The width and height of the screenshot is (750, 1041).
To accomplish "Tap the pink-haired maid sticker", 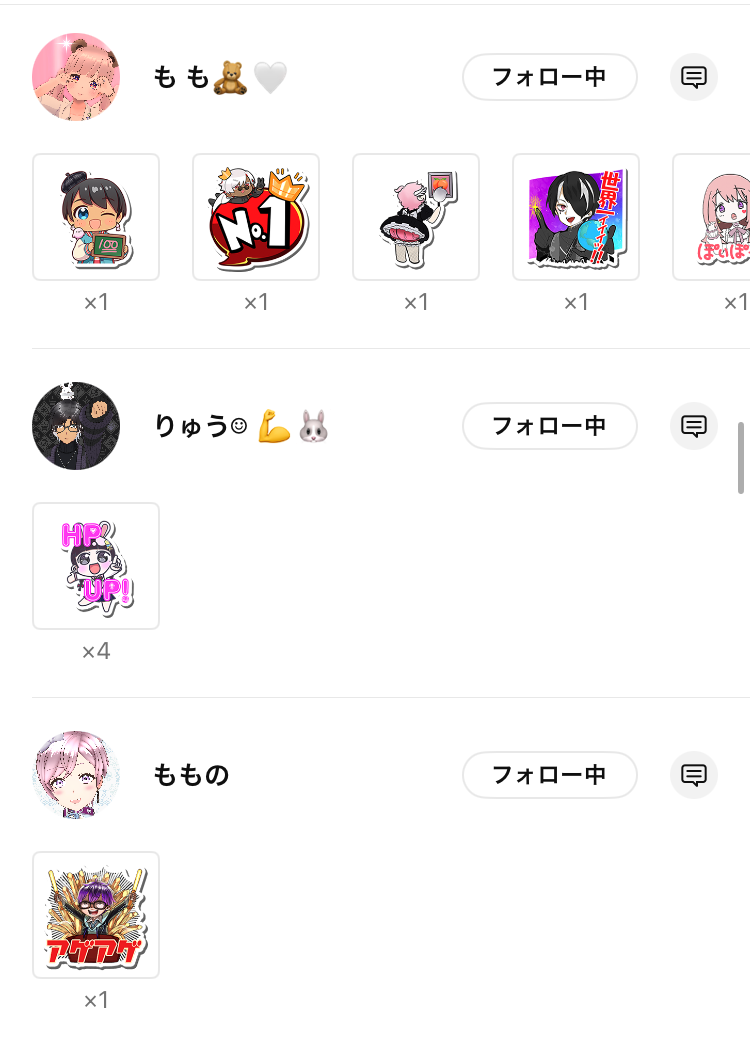I will [x=416, y=217].
